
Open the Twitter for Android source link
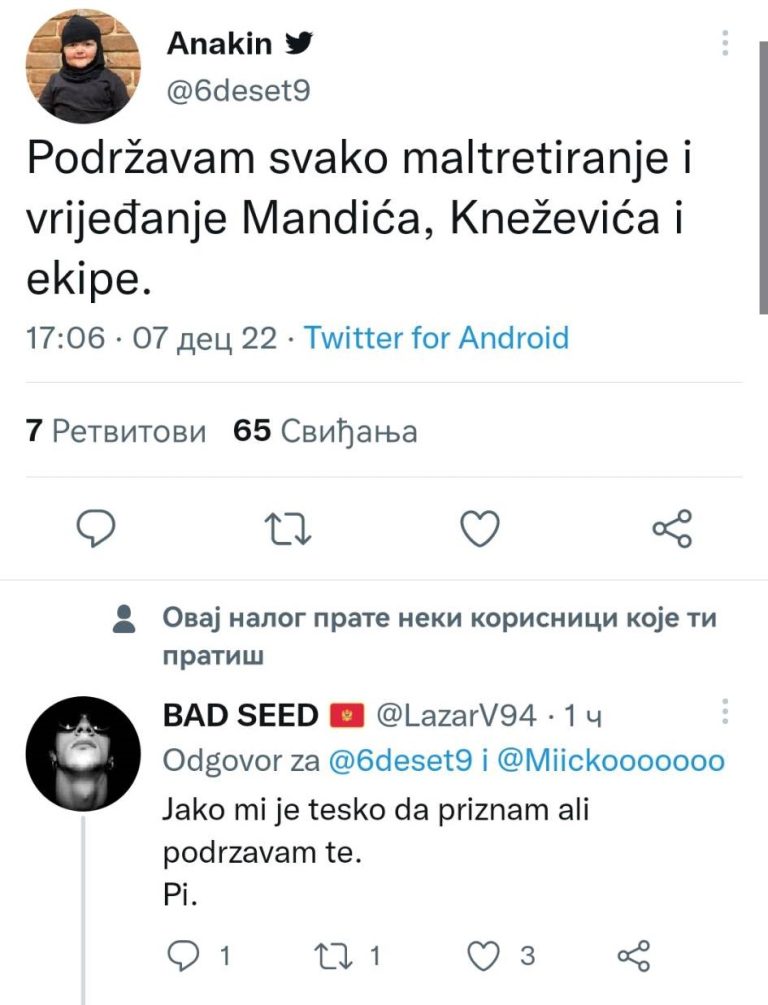pos(436,338)
